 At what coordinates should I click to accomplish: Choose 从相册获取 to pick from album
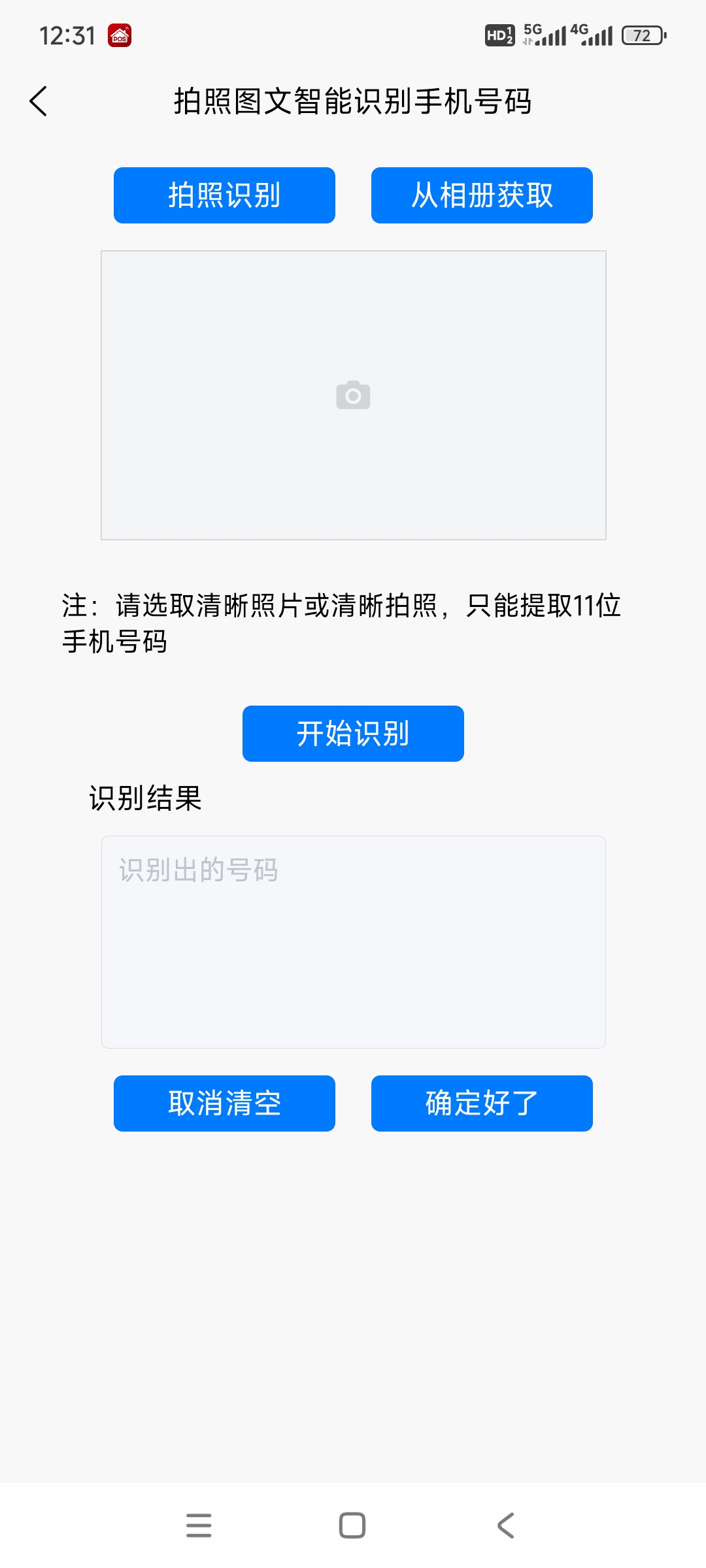click(482, 195)
